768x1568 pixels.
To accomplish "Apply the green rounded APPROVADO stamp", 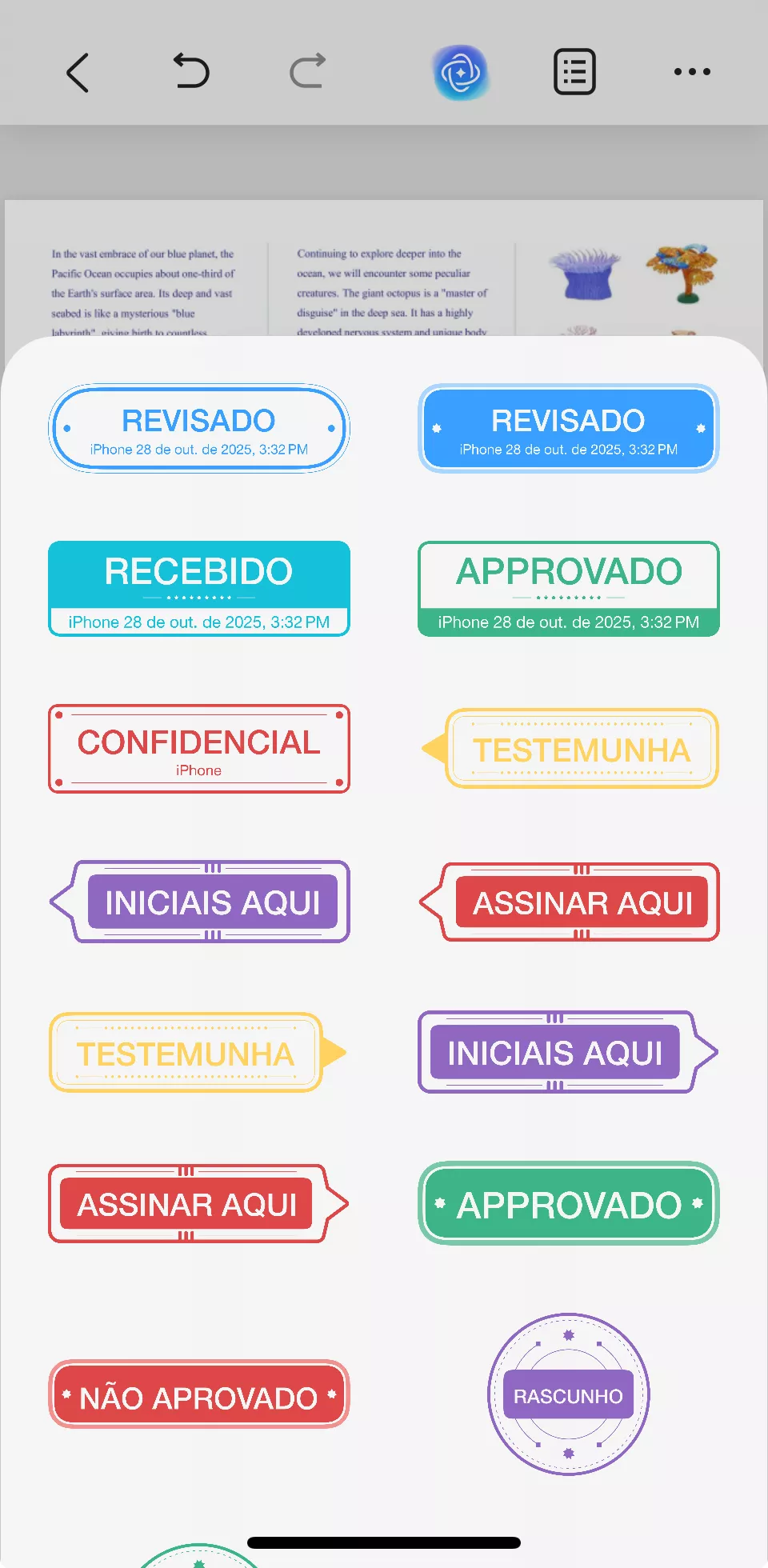I will 568,1205.
